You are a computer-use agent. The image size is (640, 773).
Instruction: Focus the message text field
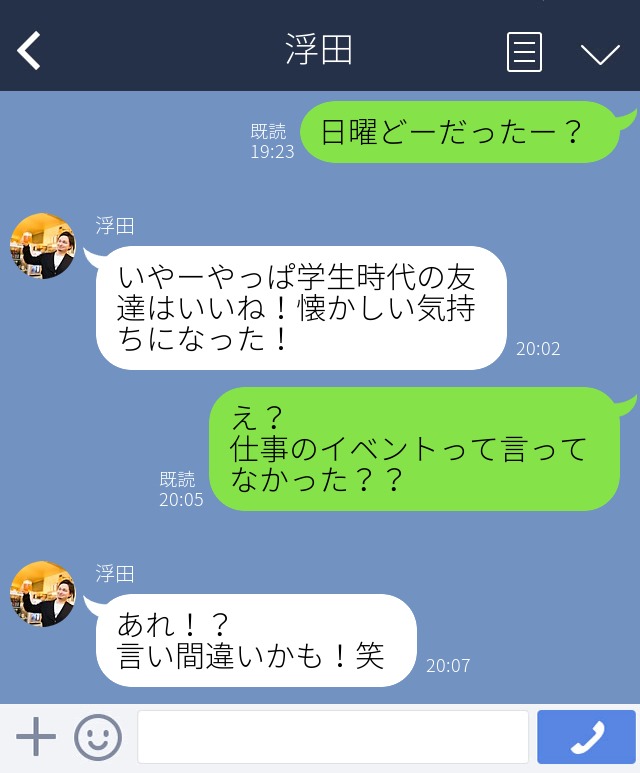(332, 738)
